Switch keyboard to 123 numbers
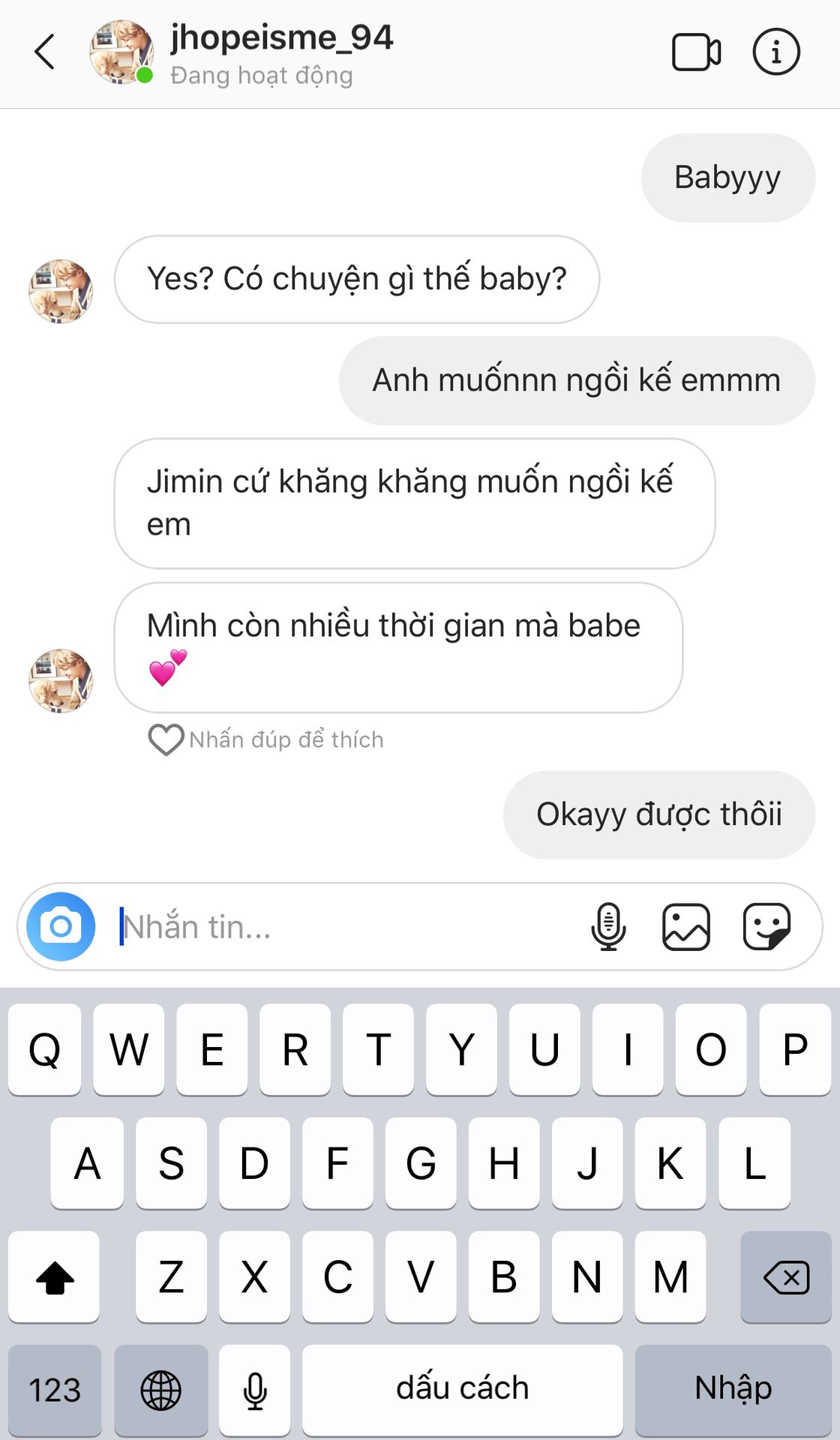The image size is (840, 1440). pyautogui.click(x=55, y=1390)
